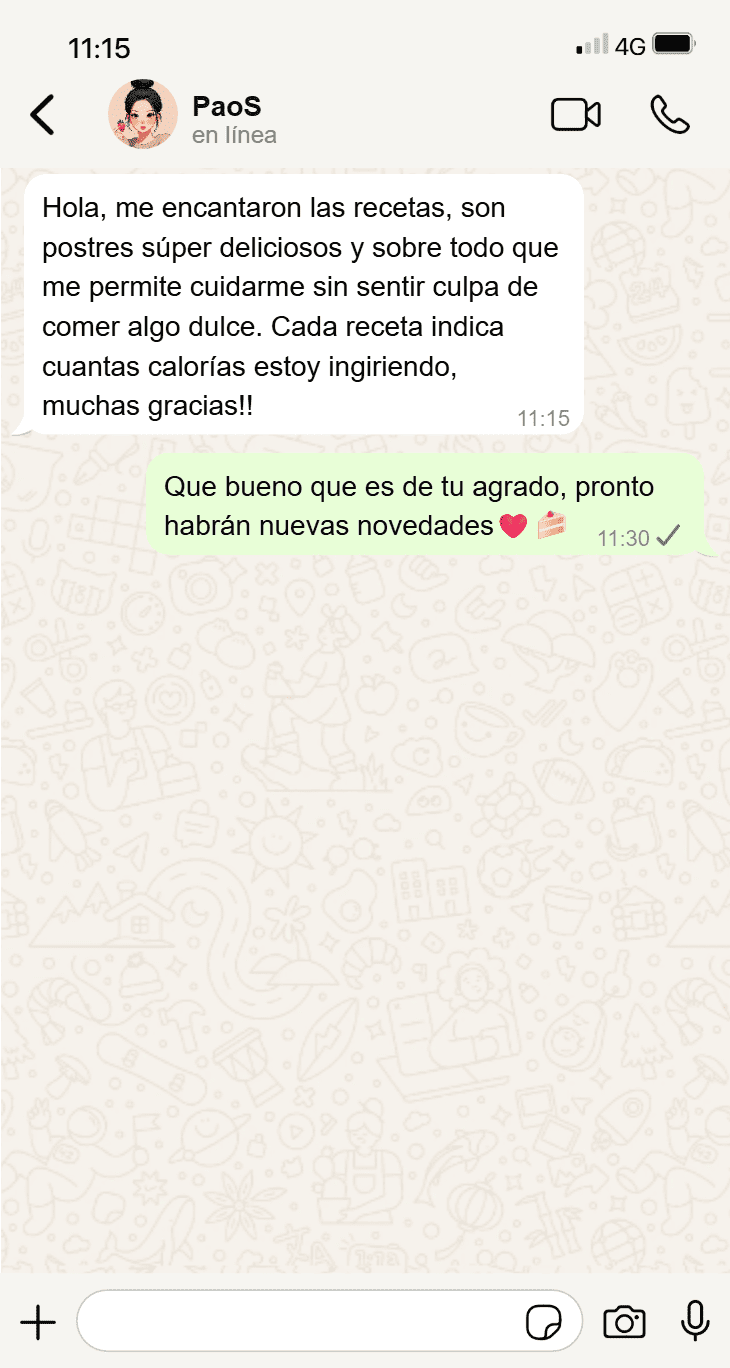
Task: Open the camera to take a photo
Action: point(624,1322)
